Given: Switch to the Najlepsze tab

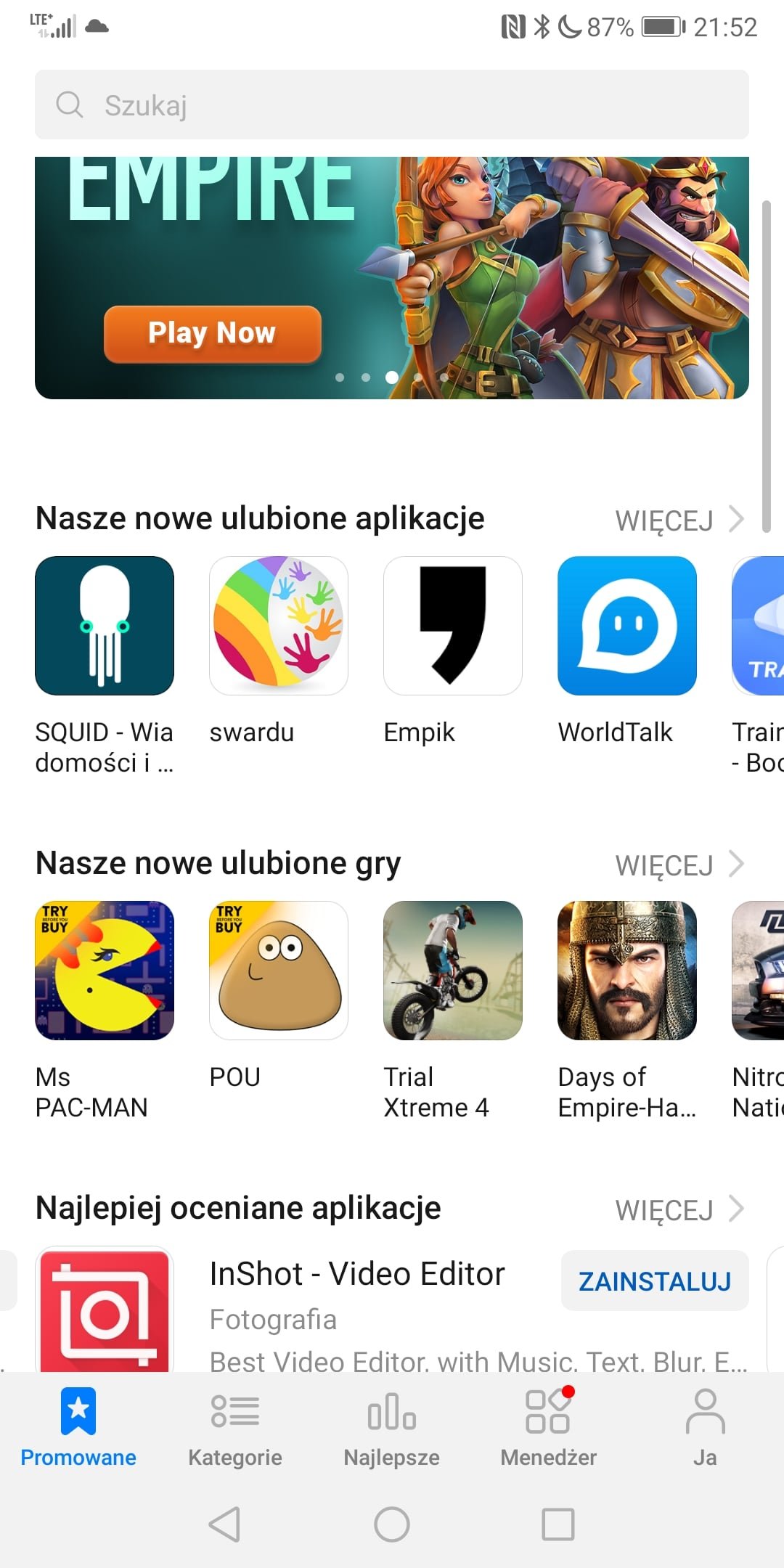Looking at the screenshot, I should [392, 1427].
